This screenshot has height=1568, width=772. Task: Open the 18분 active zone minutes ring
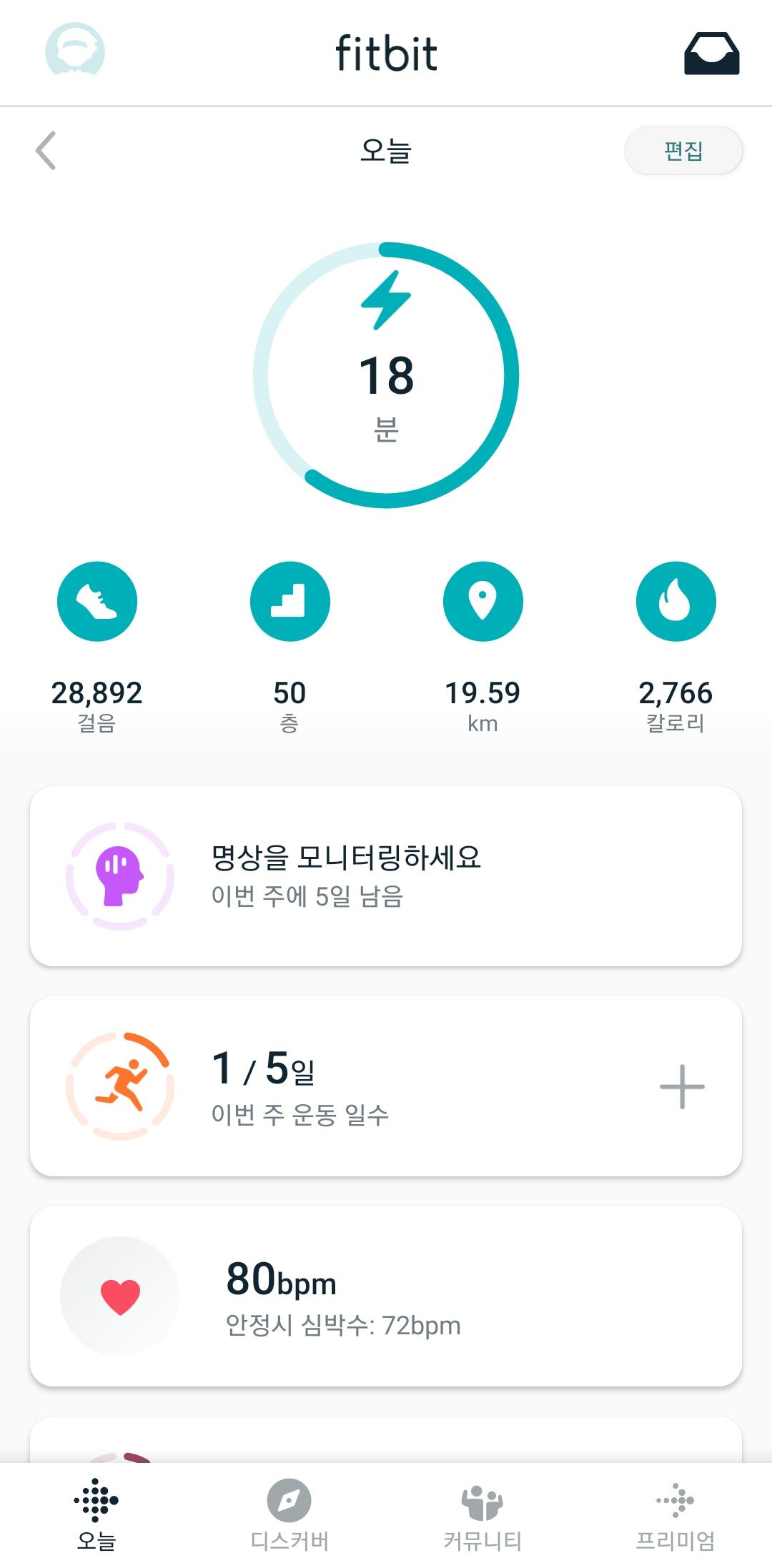click(386, 375)
